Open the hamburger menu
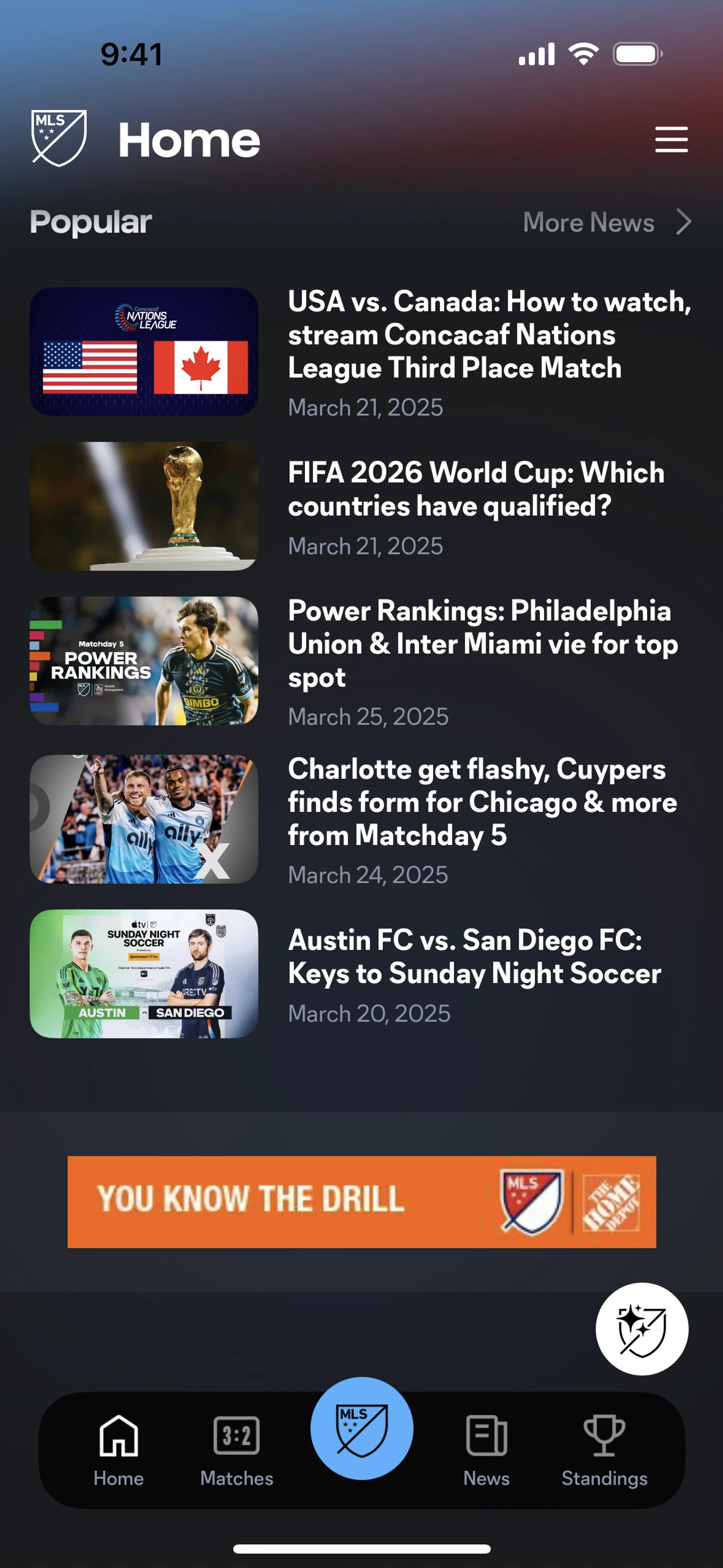 tap(671, 140)
